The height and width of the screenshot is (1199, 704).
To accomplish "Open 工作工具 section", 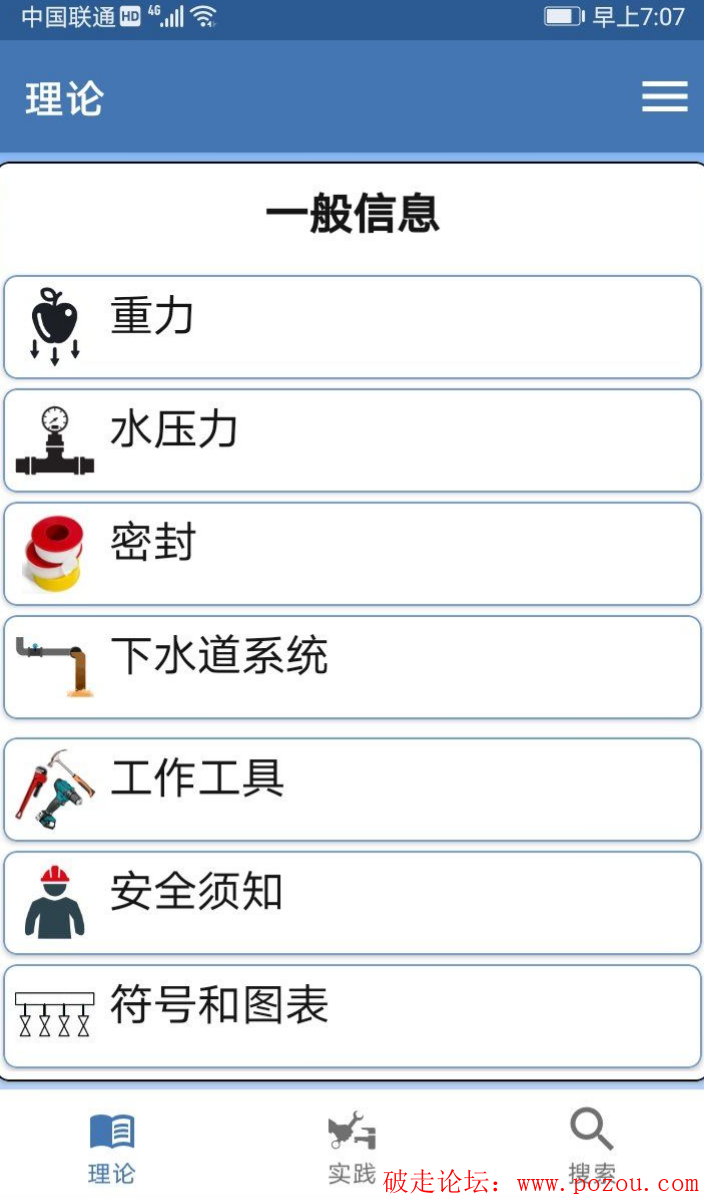I will point(352,789).
